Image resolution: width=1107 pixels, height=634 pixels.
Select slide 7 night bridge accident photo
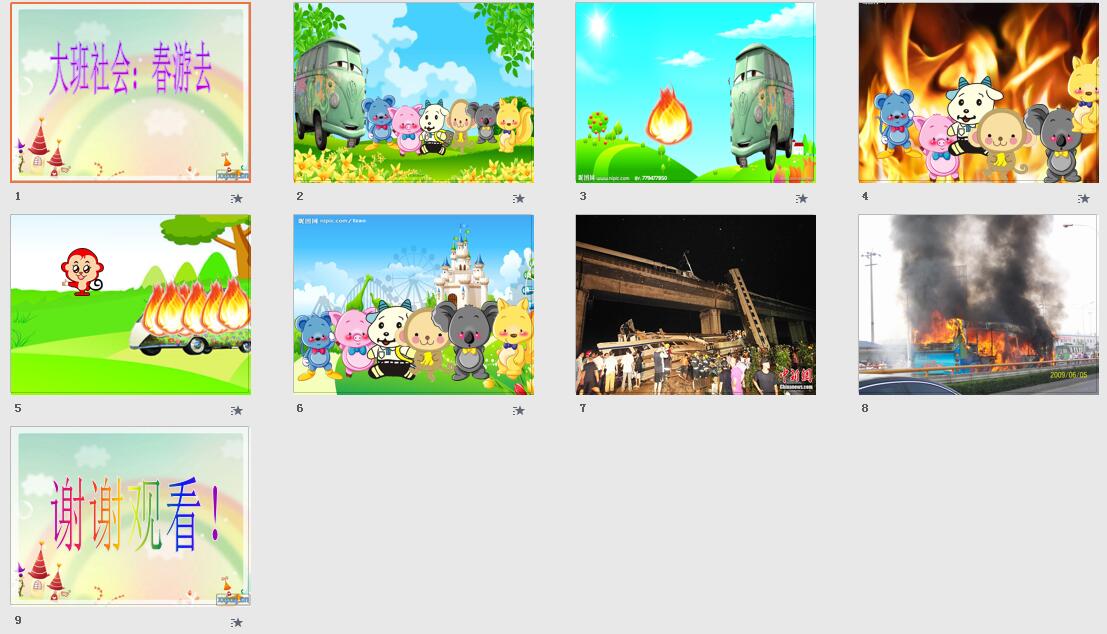click(x=695, y=304)
